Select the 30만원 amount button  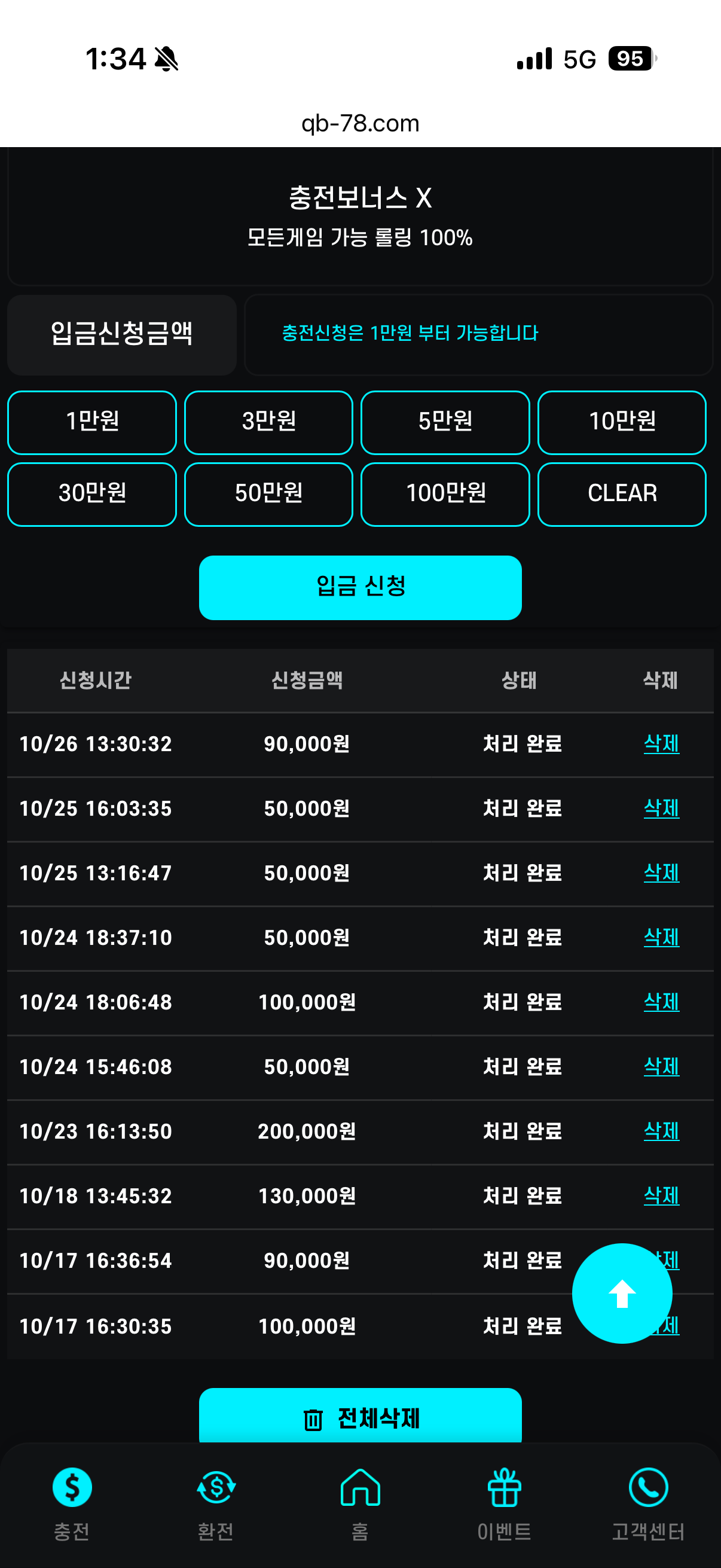pyautogui.click(x=92, y=493)
